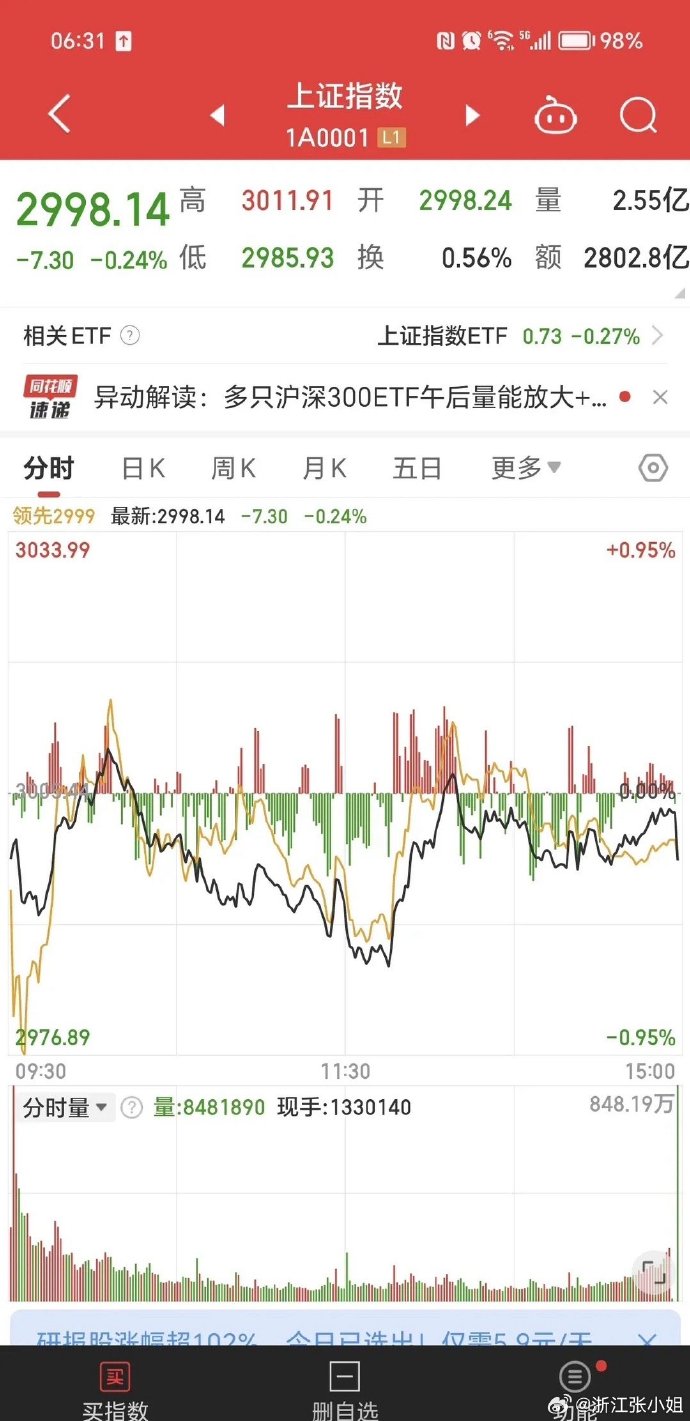Dismiss the 异动解读 news banner

click(660, 397)
